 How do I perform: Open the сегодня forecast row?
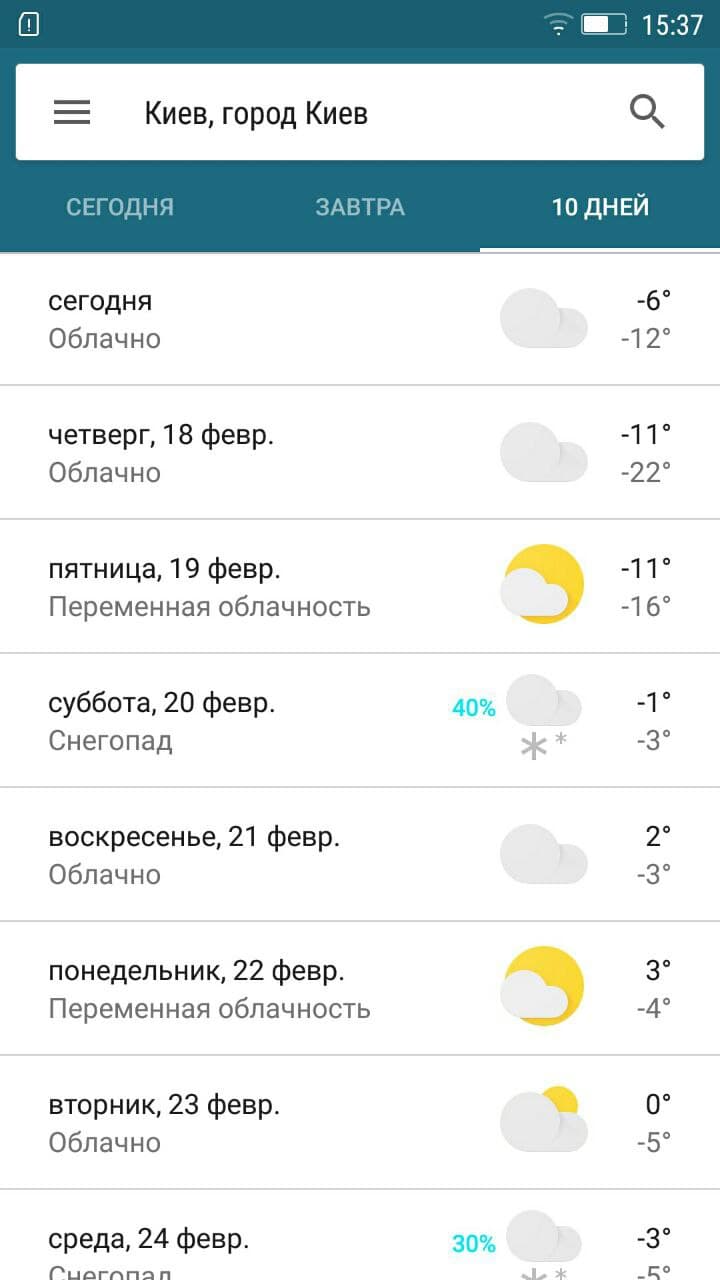(360, 319)
